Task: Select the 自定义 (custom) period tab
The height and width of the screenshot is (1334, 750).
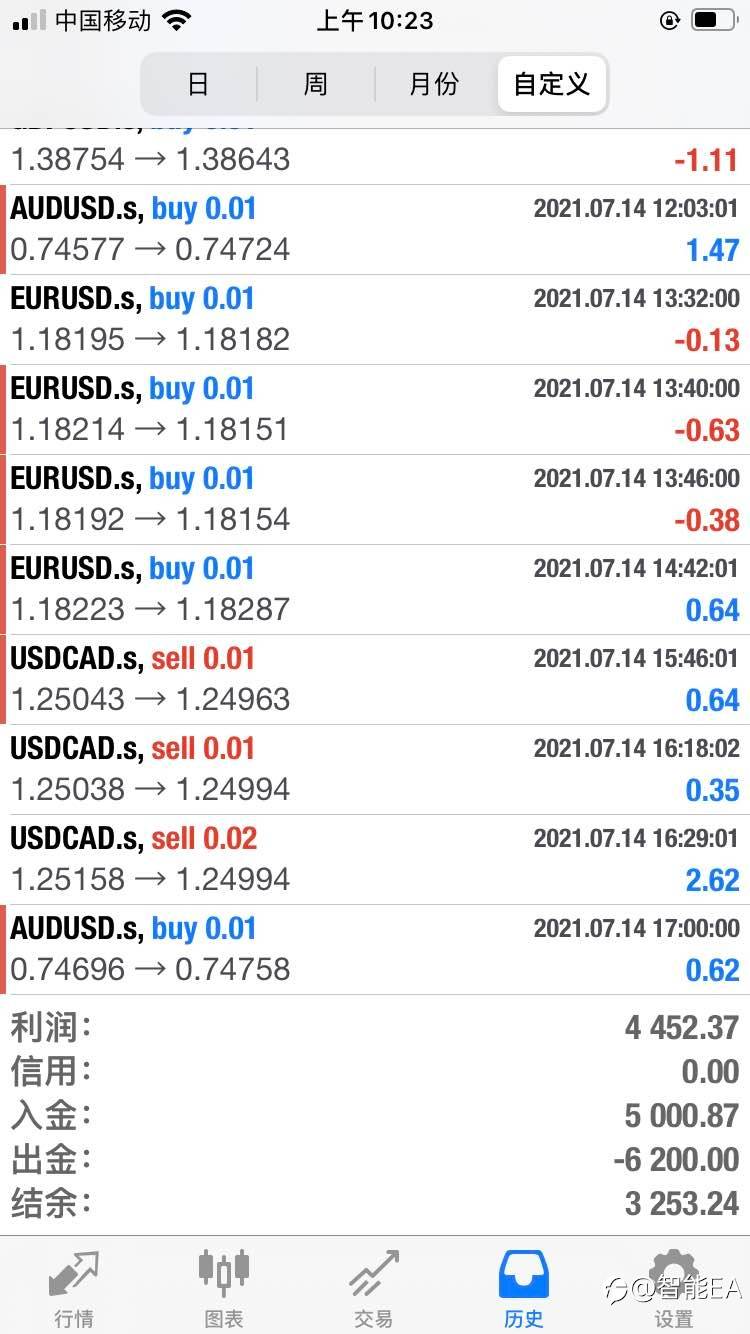Action: tap(551, 84)
